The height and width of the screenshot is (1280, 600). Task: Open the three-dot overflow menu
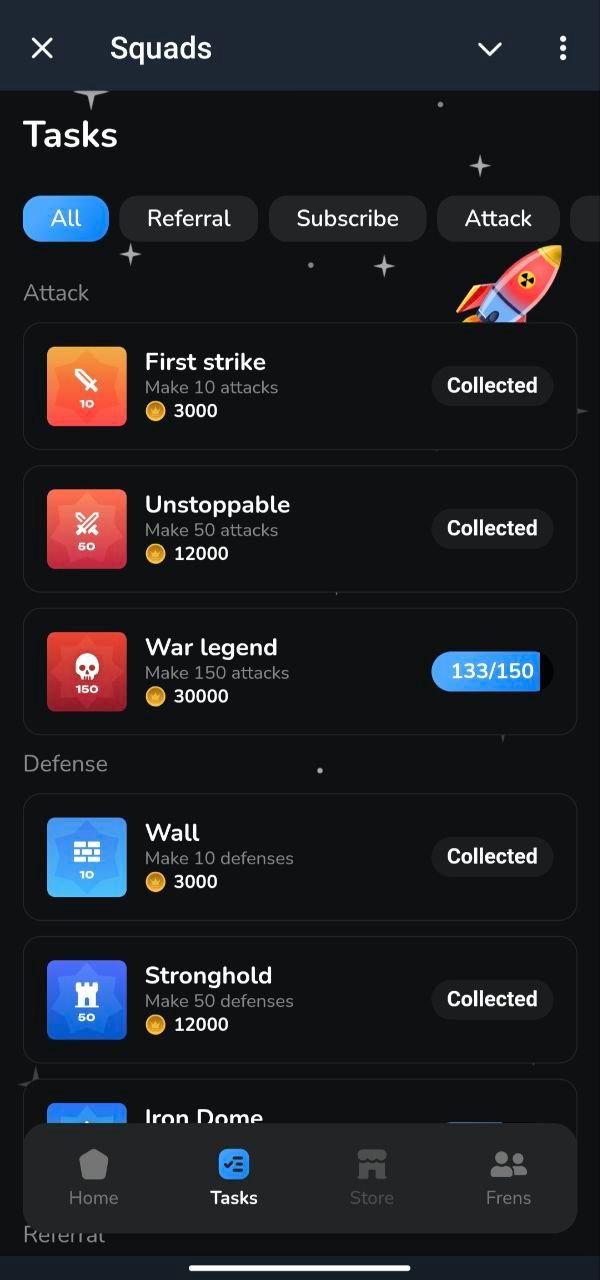[563, 48]
